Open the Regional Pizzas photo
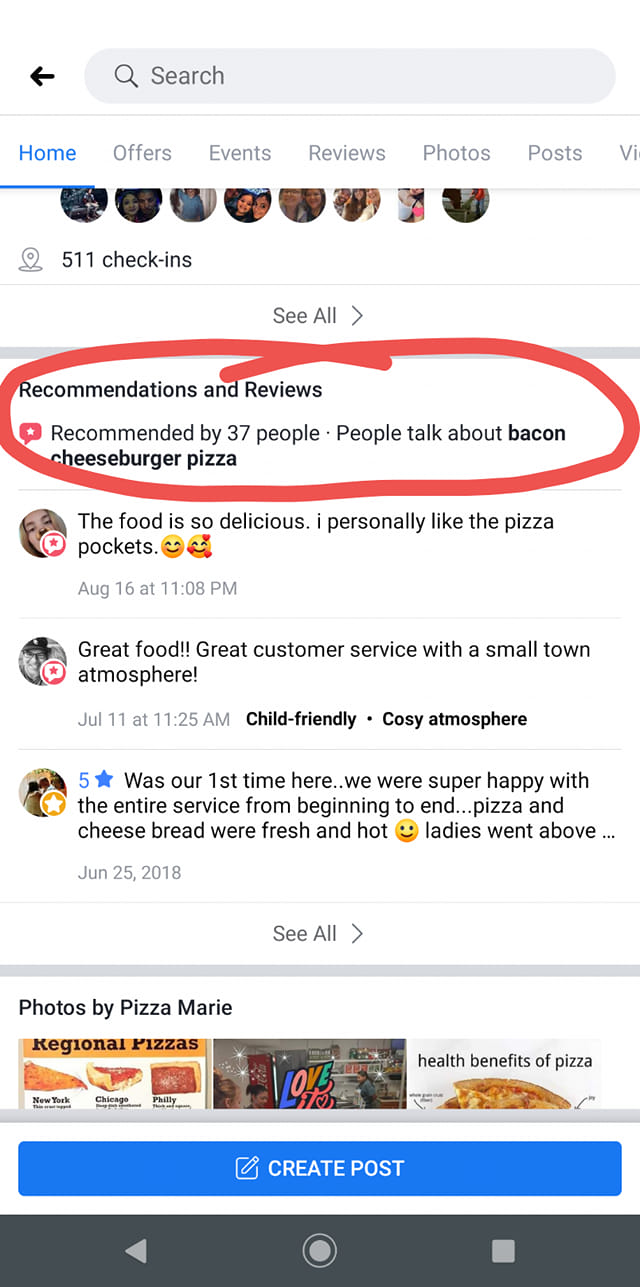The width and height of the screenshot is (640, 1287). click(x=113, y=1072)
